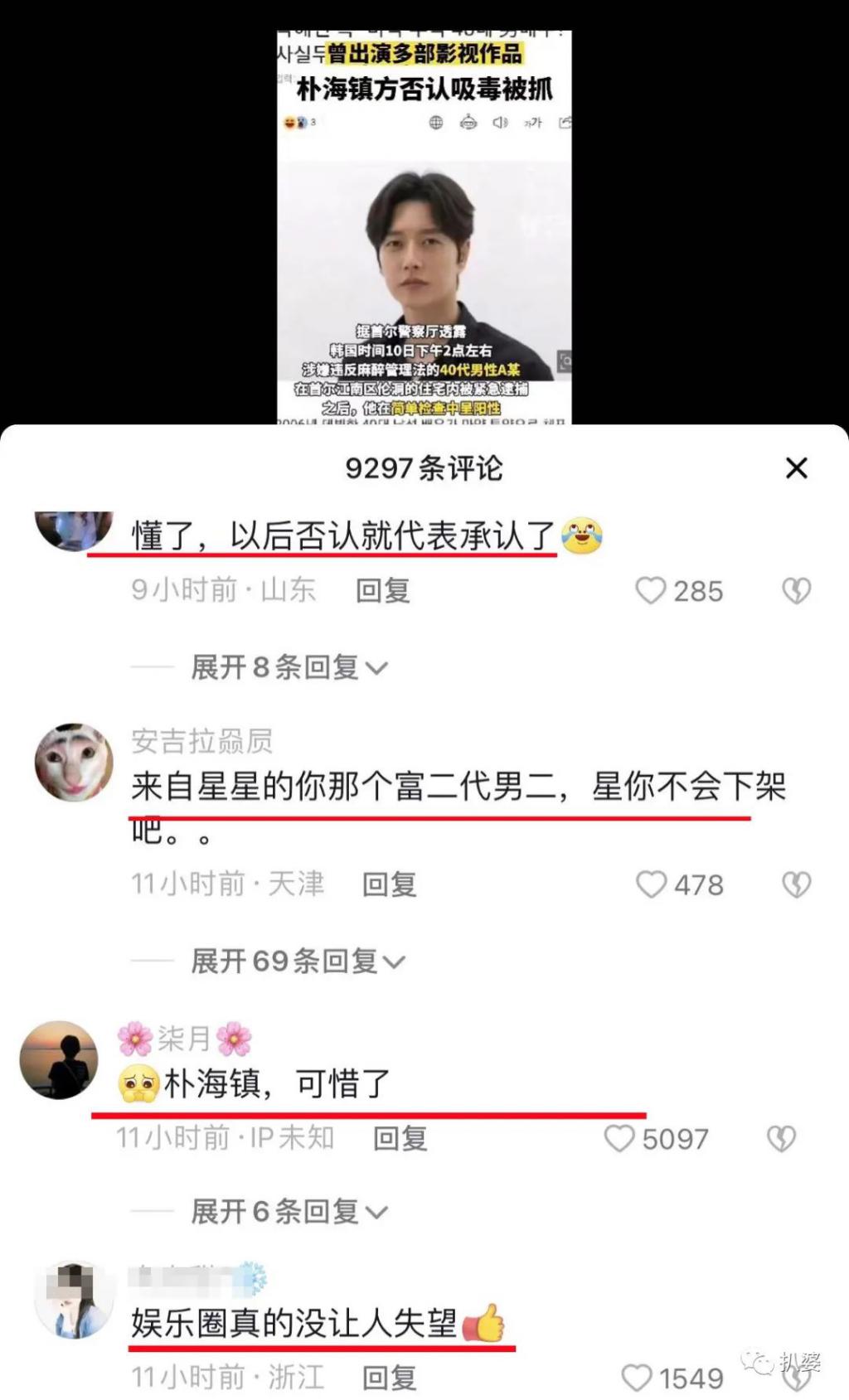This screenshot has height=1400, width=849.
Task: Like the comment 懂了，以后否认就代表承认了
Action: point(651,591)
